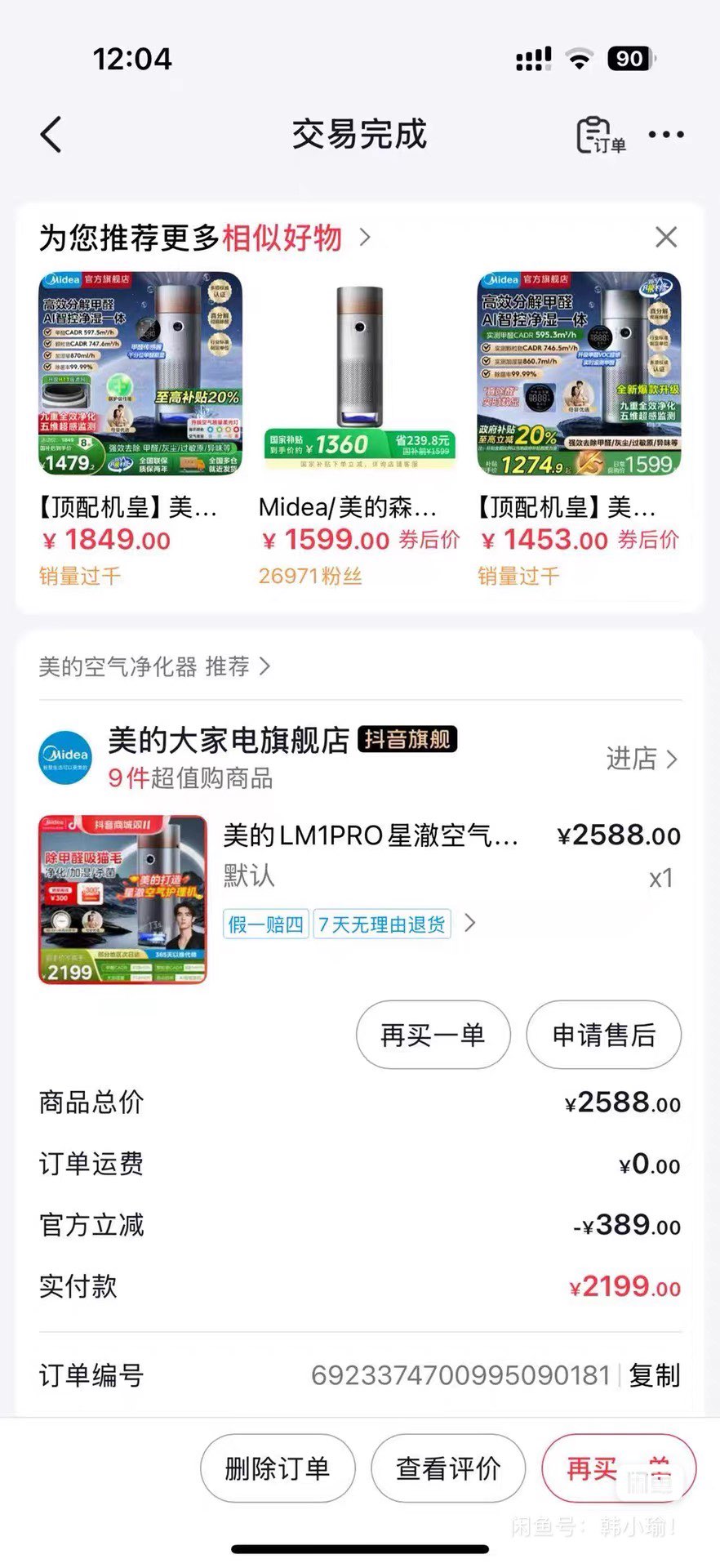The width and height of the screenshot is (720, 1568).
Task: Go back from the order page
Action: [x=51, y=135]
